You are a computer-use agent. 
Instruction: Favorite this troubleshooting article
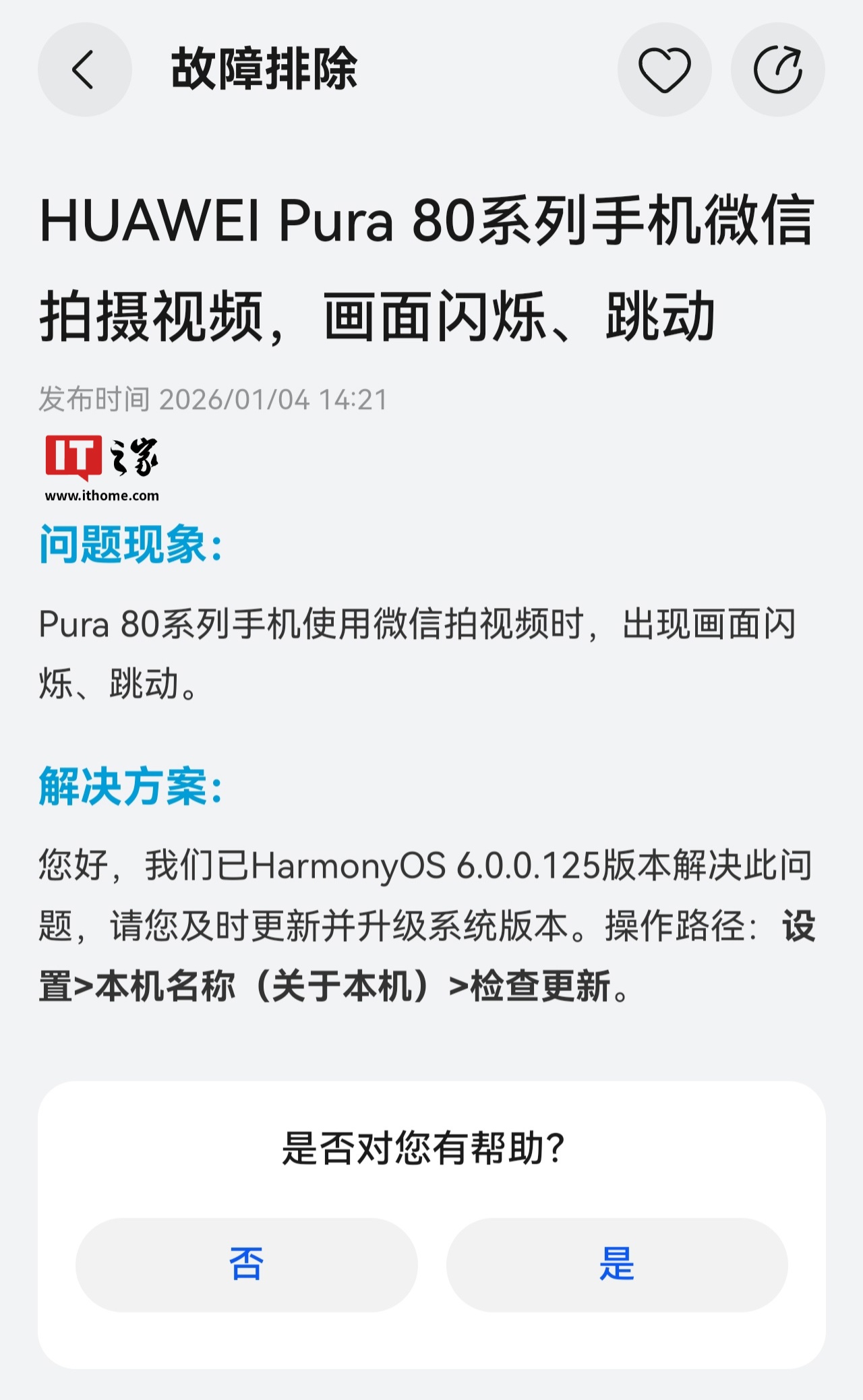[664, 69]
